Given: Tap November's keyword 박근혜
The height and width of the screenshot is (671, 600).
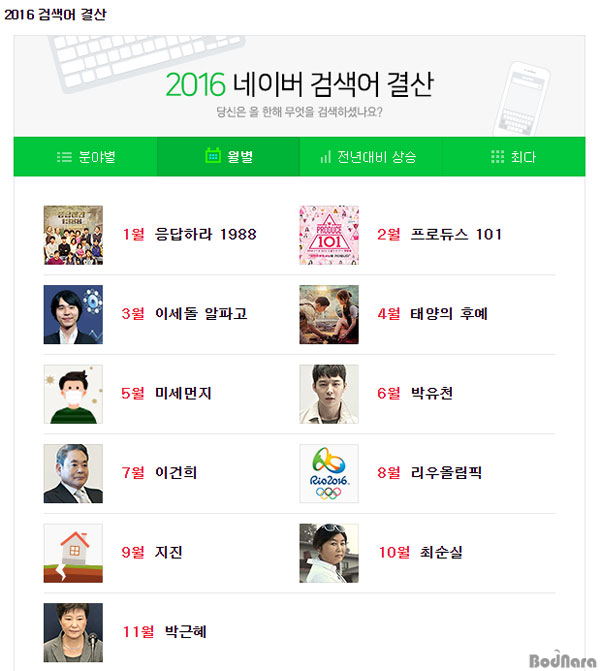Looking at the screenshot, I should coord(186,631).
